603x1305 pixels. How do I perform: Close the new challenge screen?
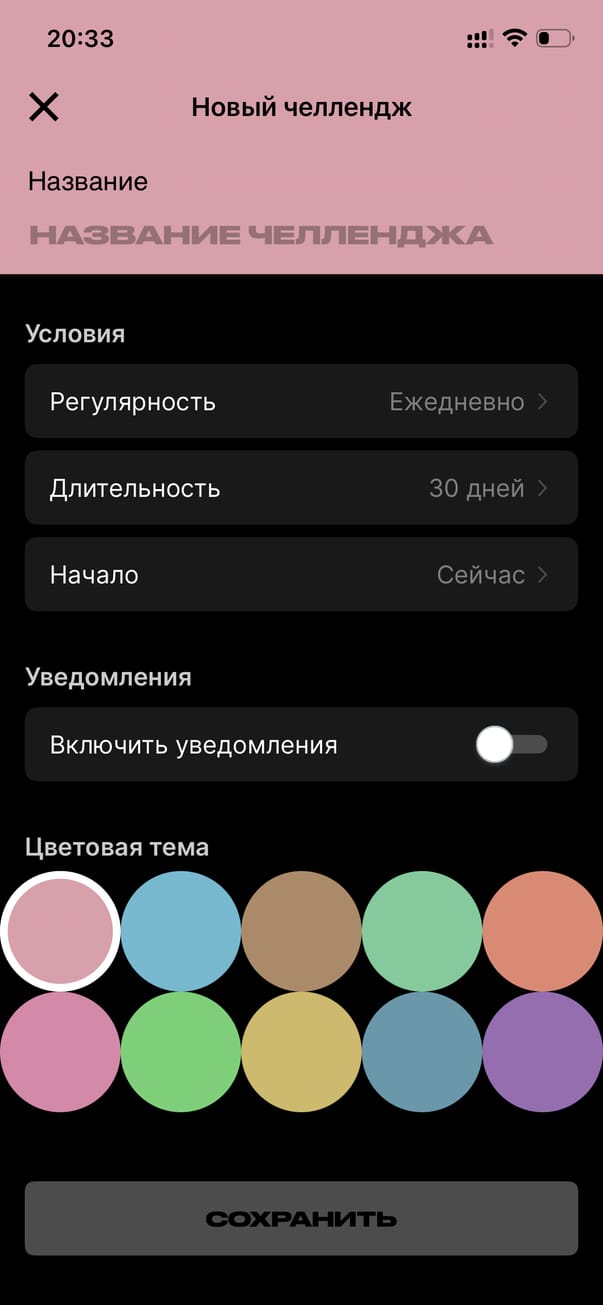click(44, 107)
